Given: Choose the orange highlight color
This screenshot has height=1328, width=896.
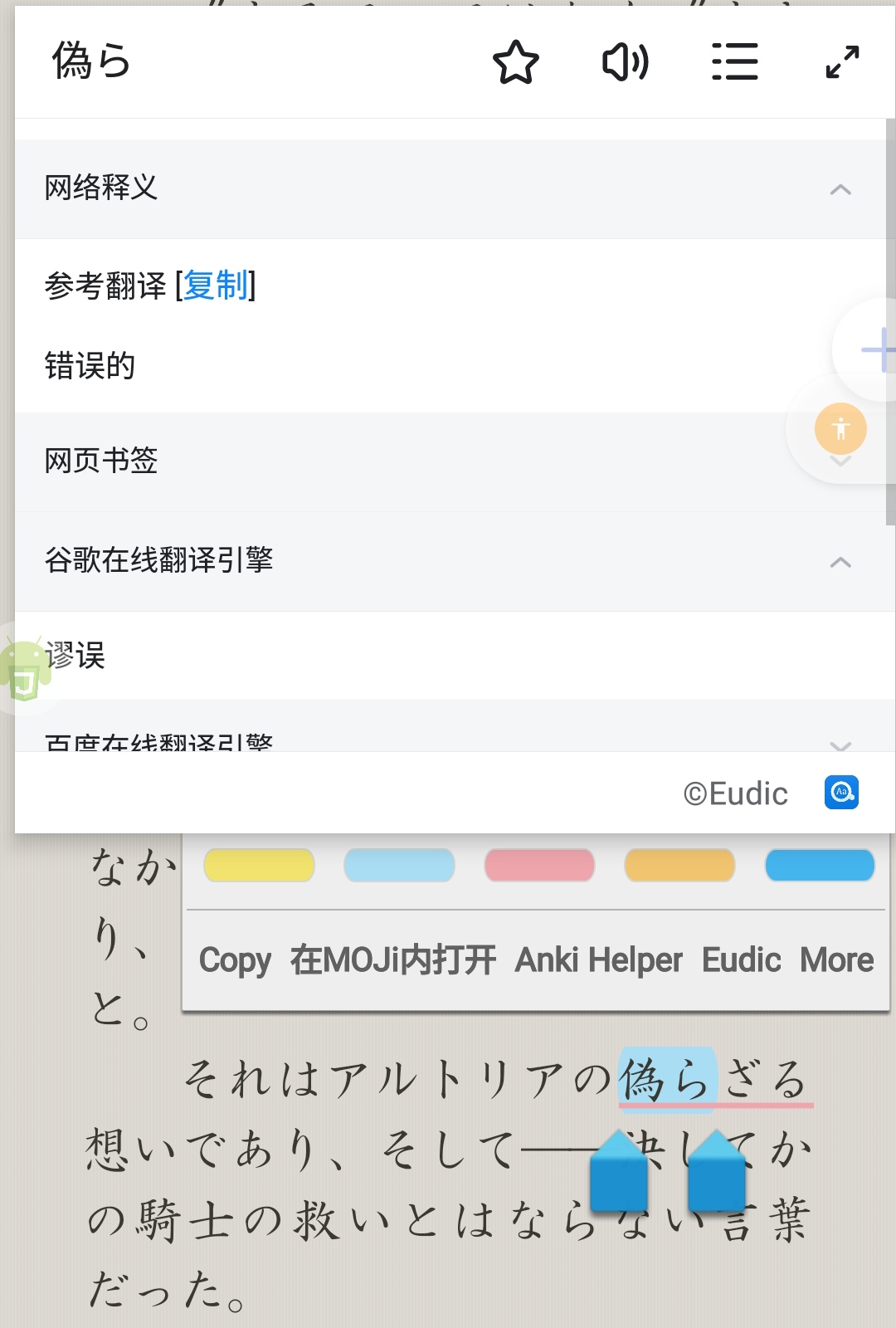Looking at the screenshot, I should pyautogui.click(x=679, y=865).
